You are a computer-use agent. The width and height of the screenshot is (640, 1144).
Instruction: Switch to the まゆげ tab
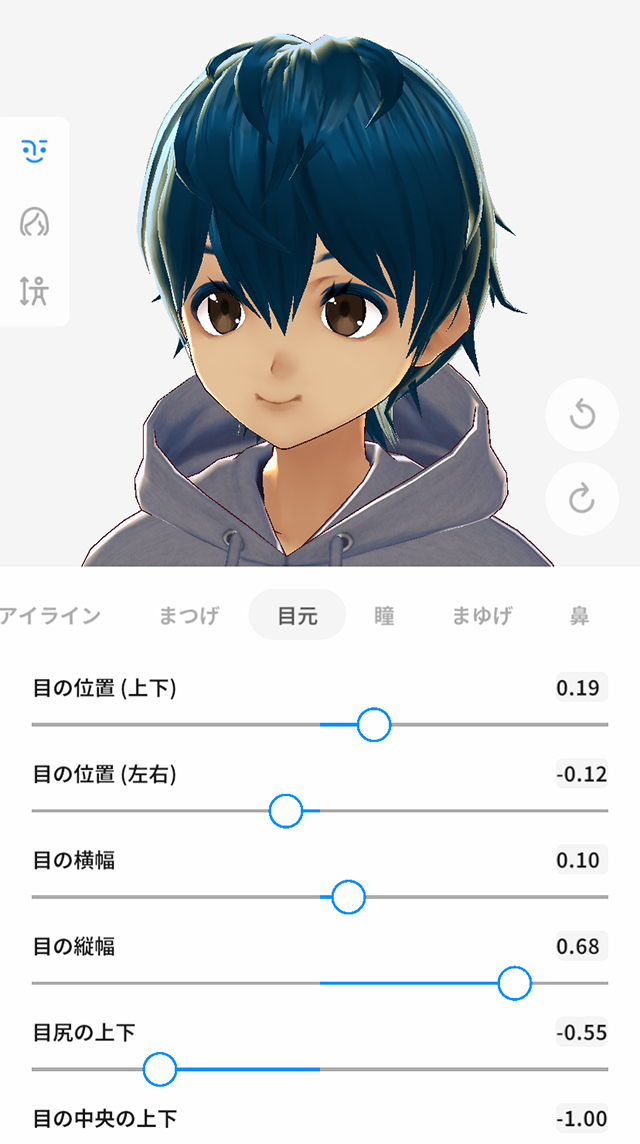[x=482, y=616]
